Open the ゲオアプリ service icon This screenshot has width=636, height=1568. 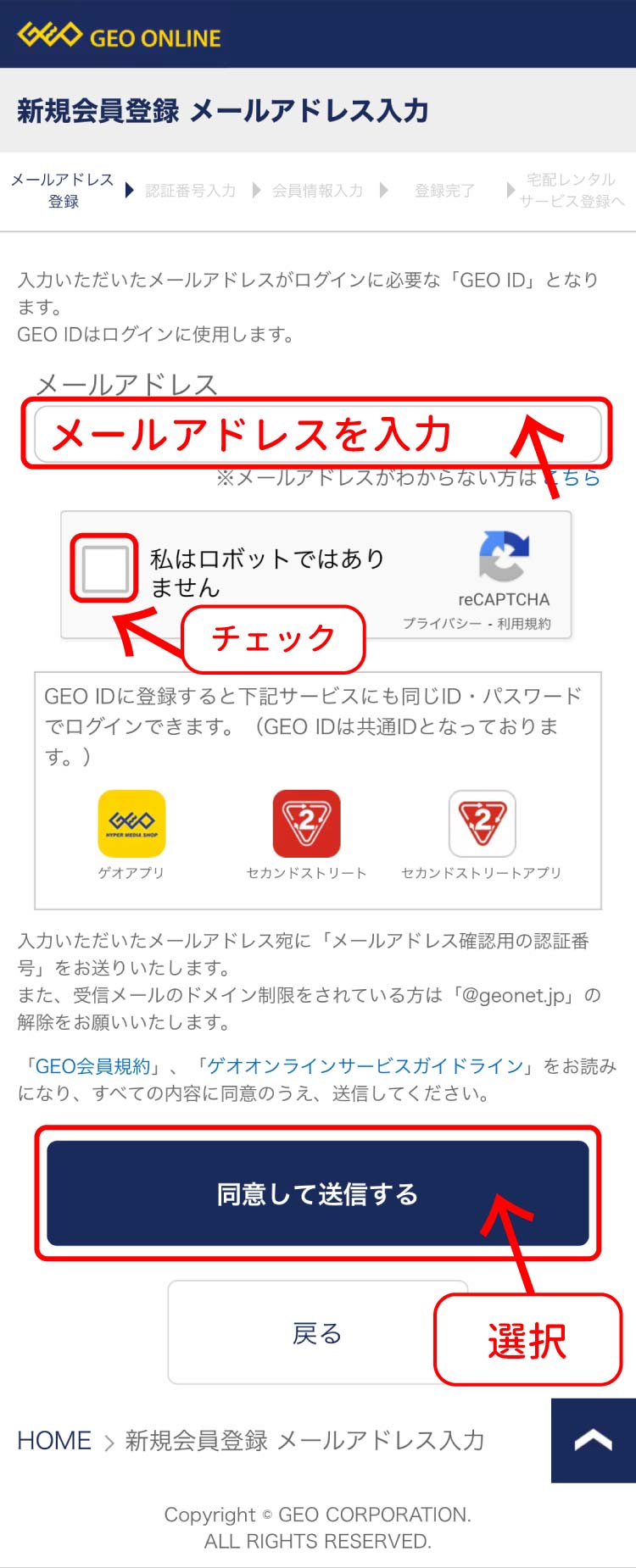[131, 824]
